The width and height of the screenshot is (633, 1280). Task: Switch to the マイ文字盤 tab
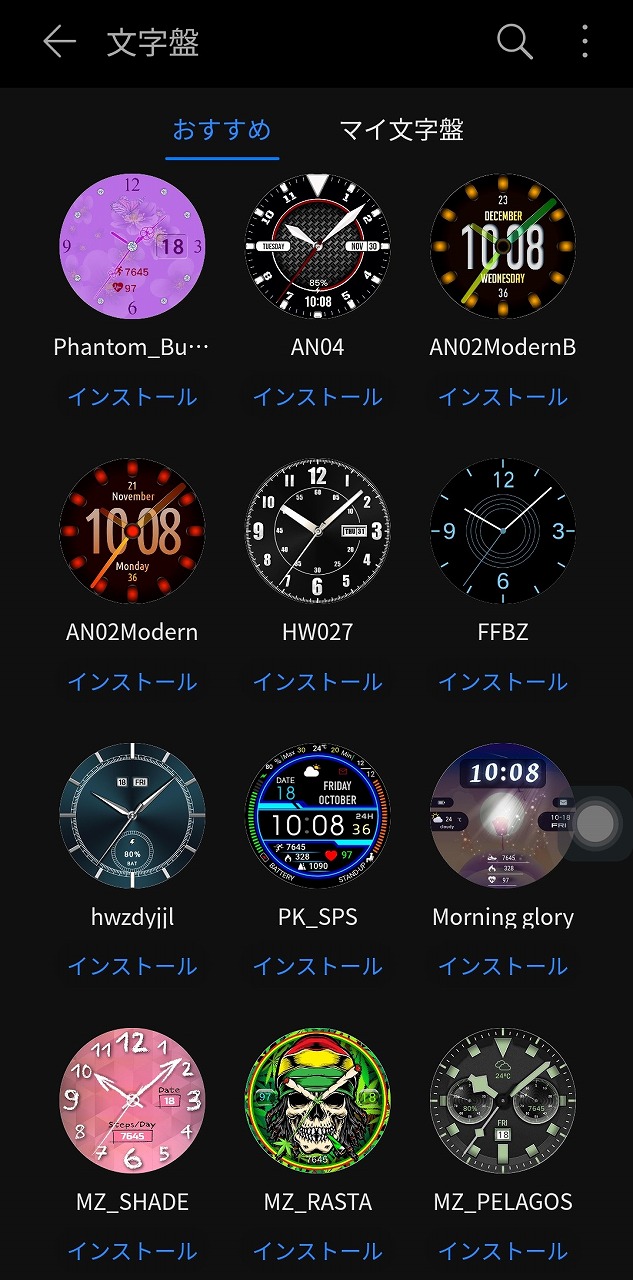401,130
